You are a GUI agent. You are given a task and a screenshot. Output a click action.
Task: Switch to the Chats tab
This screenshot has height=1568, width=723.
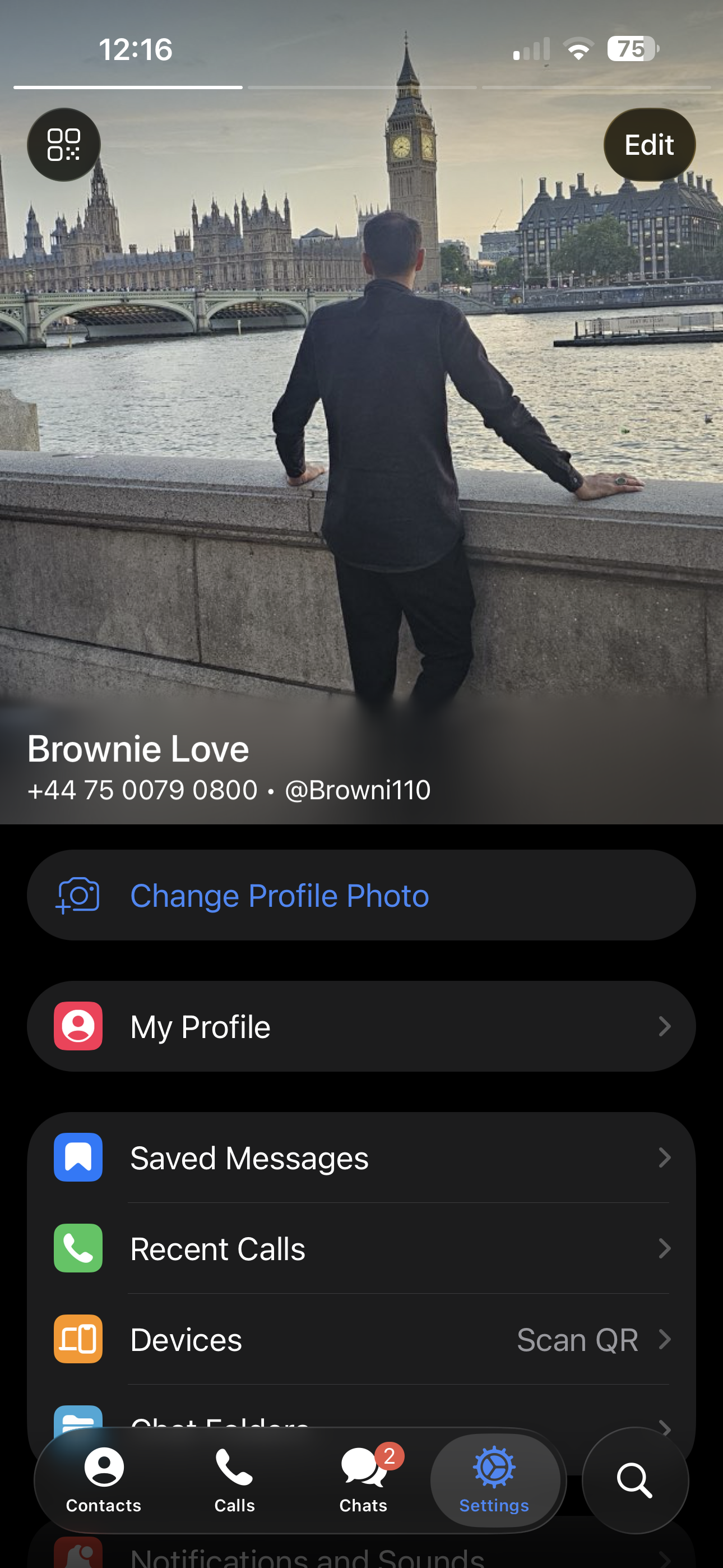(x=363, y=1481)
